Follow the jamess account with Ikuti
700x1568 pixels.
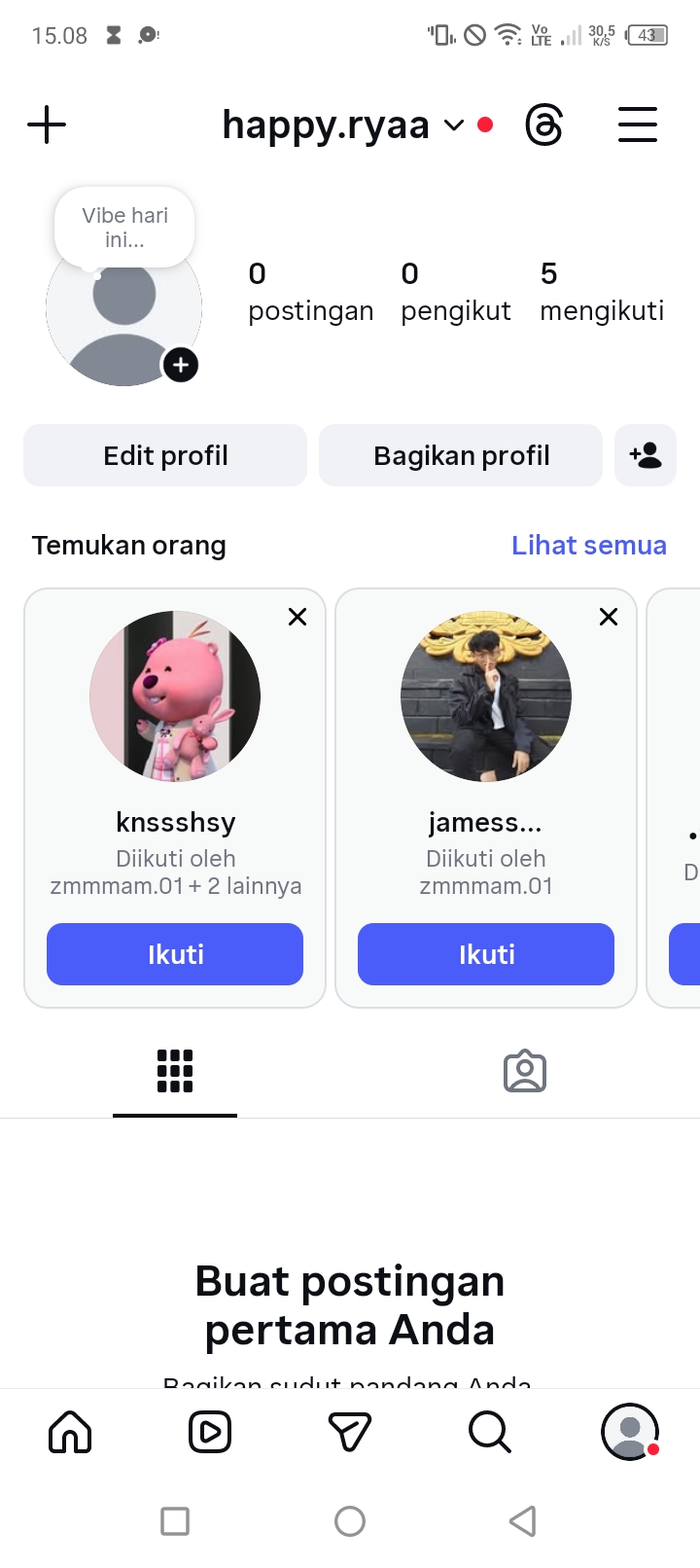point(486,954)
